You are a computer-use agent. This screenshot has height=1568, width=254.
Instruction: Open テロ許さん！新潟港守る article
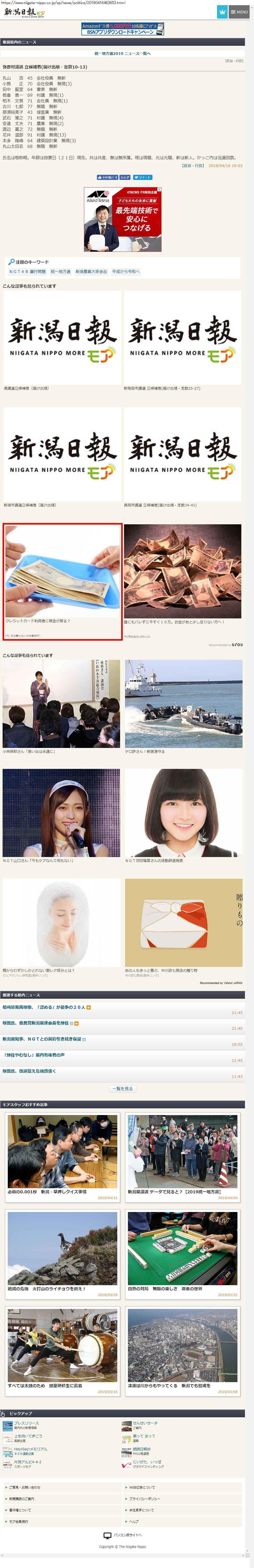(183, 707)
